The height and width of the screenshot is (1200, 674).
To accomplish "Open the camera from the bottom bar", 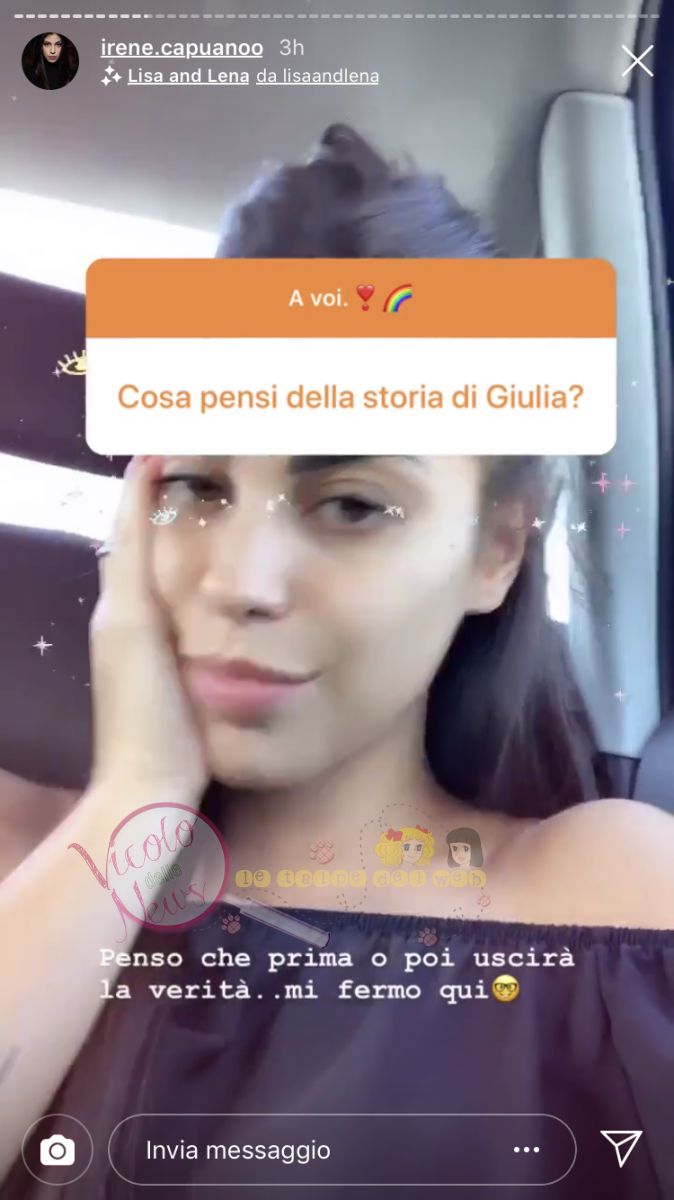I will point(57,1150).
